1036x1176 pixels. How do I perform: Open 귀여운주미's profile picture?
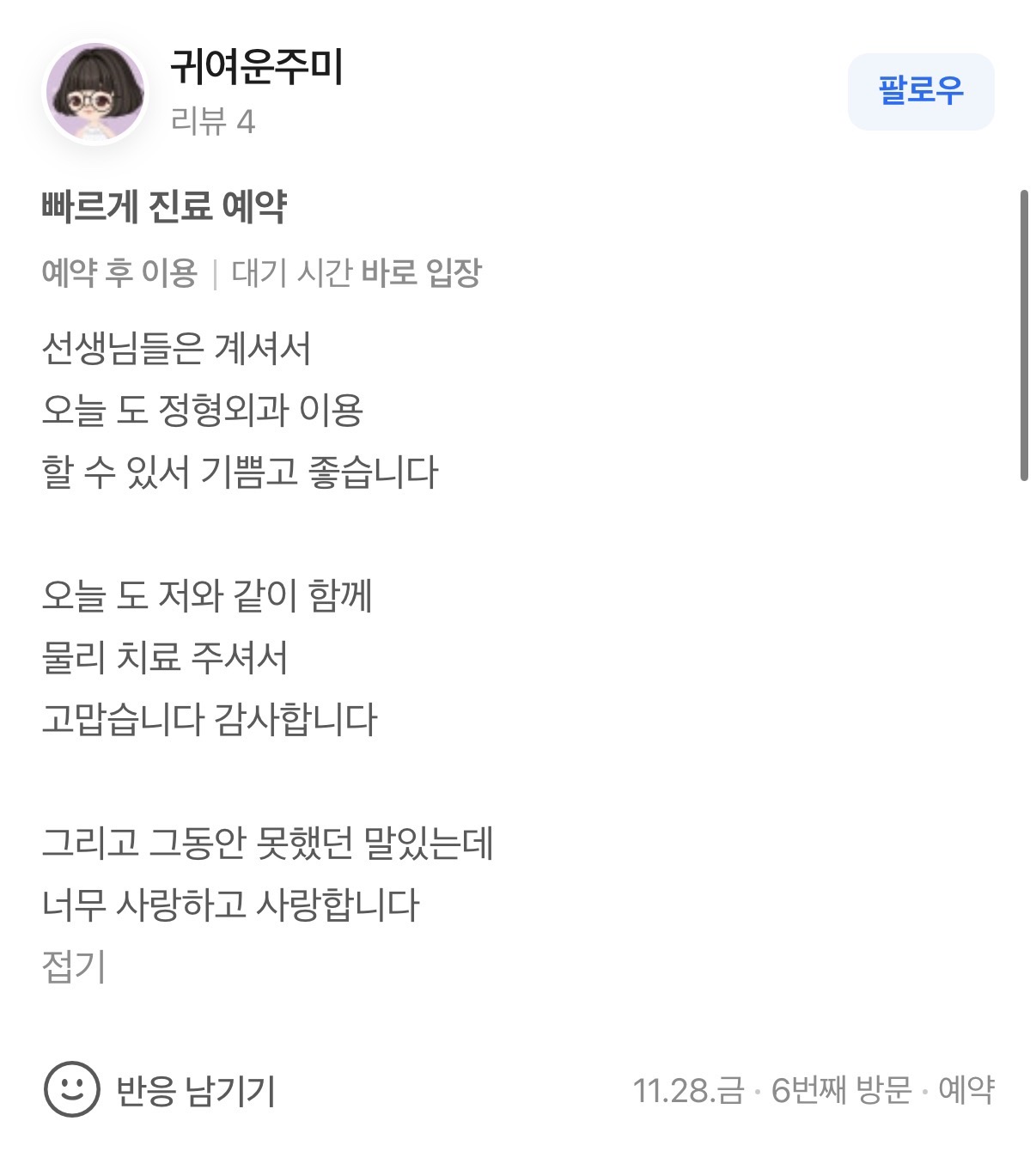[95, 93]
